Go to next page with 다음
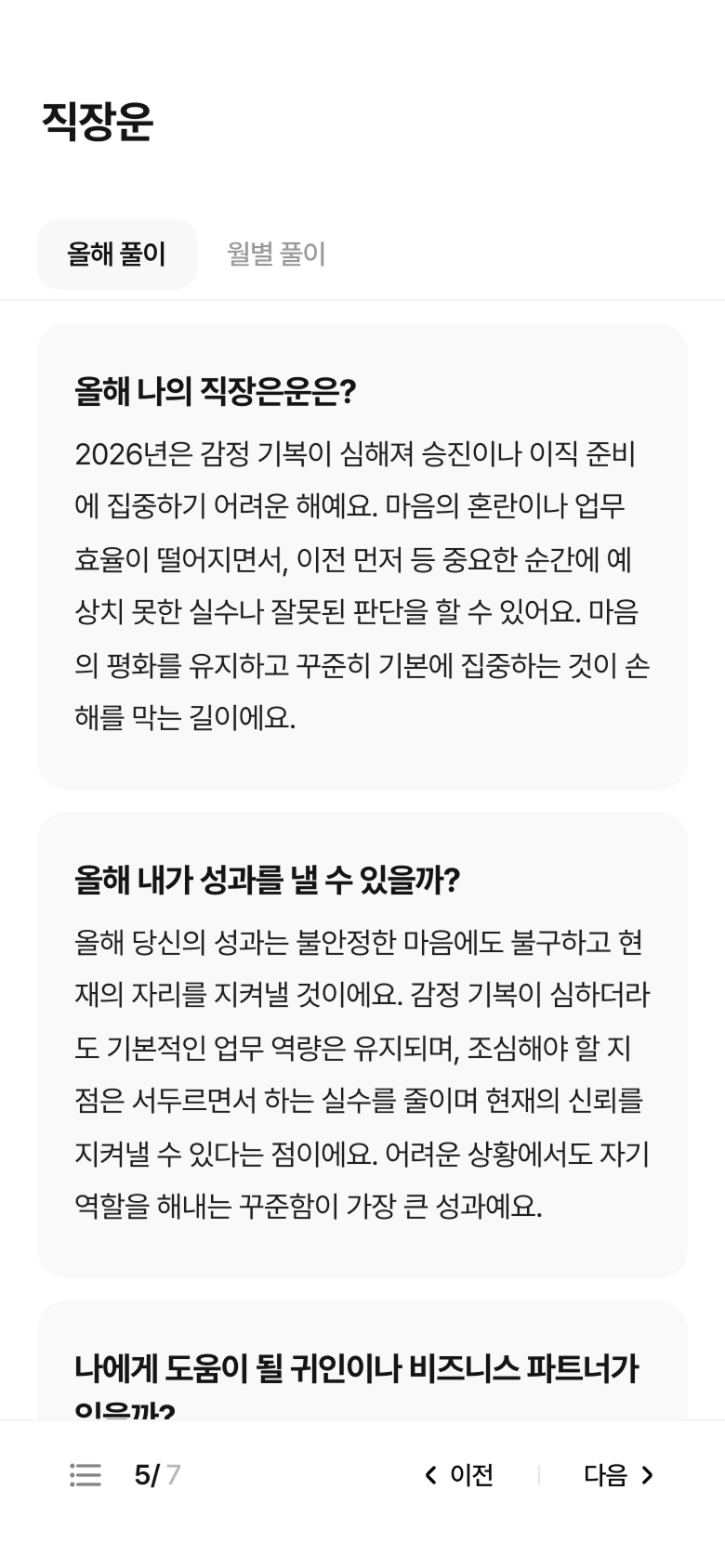This screenshot has height=1568, width=725. click(x=618, y=1475)
